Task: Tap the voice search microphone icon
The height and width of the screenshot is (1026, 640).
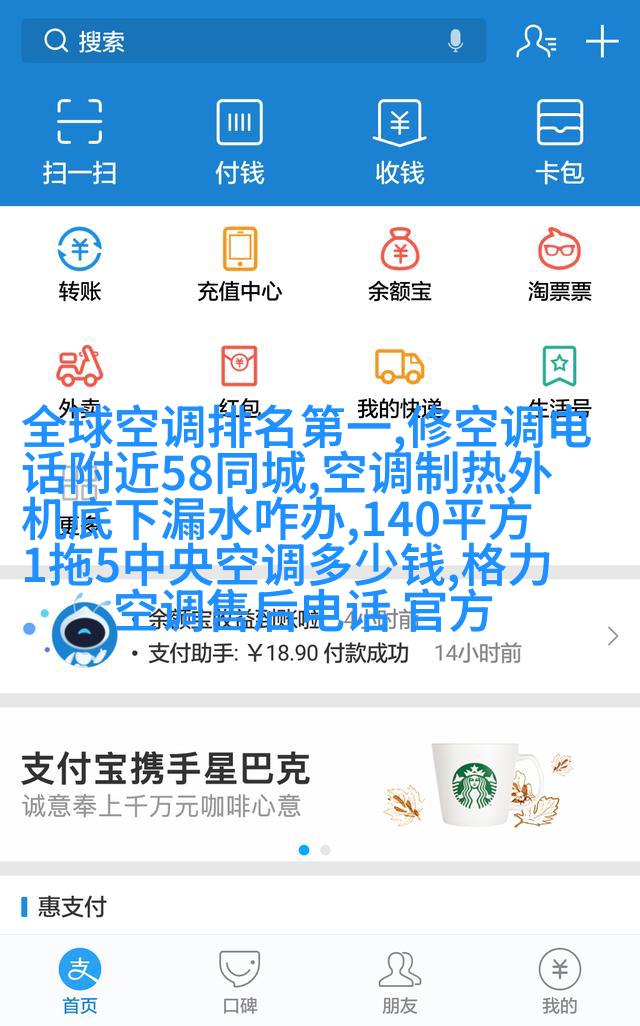Action: tap(455, 41)
